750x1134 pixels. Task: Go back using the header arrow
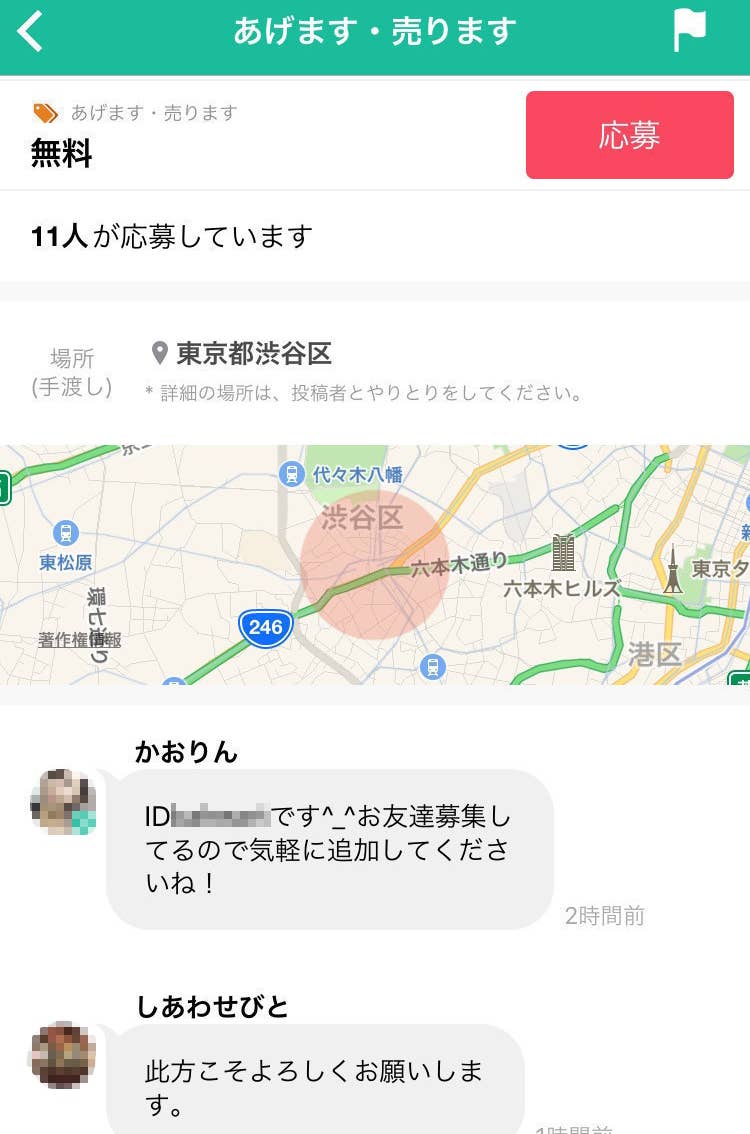click(32, 32)
